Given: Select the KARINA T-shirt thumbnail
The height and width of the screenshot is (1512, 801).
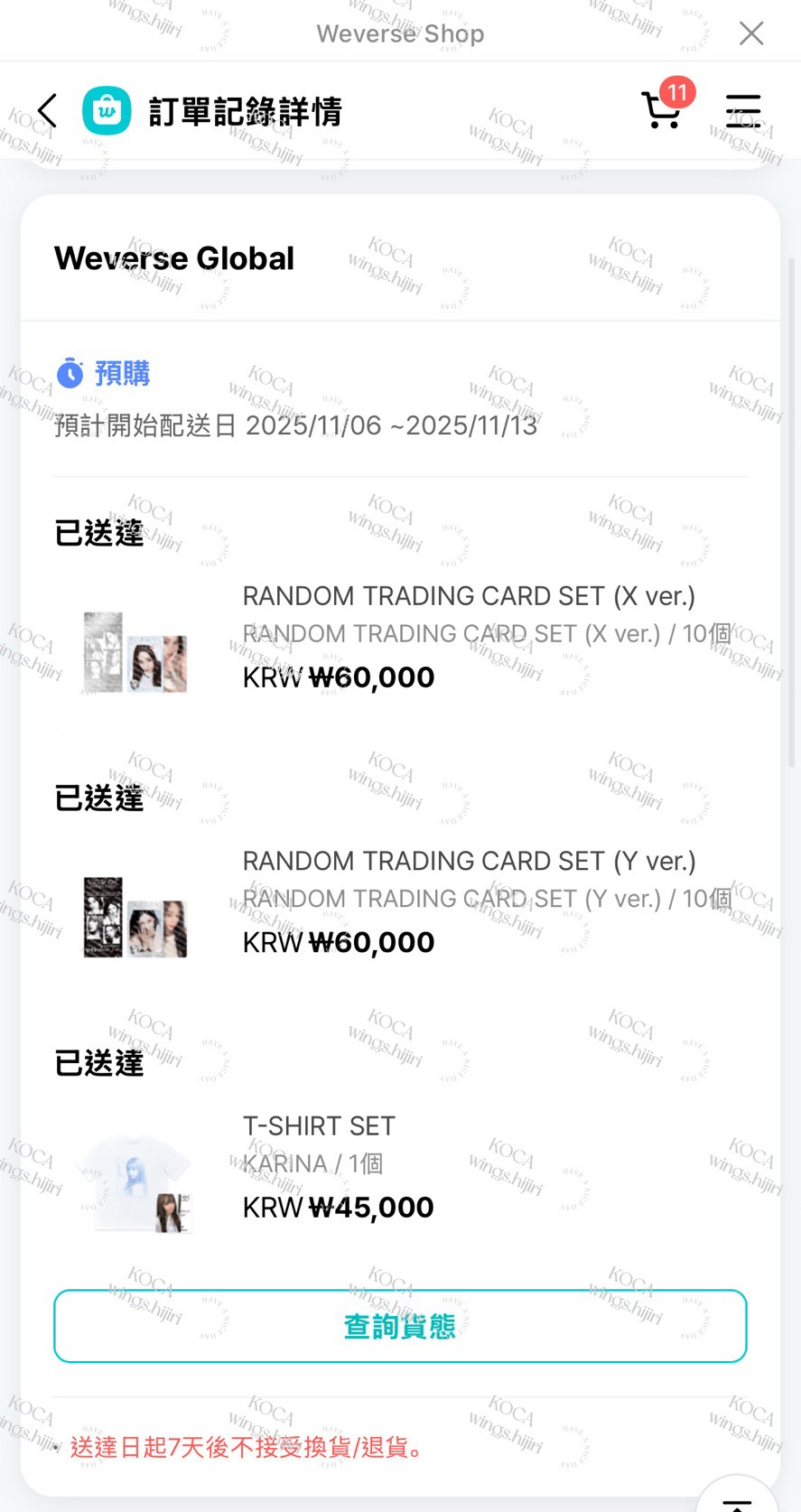Looking at the screenshot, I should [134, 1181].
